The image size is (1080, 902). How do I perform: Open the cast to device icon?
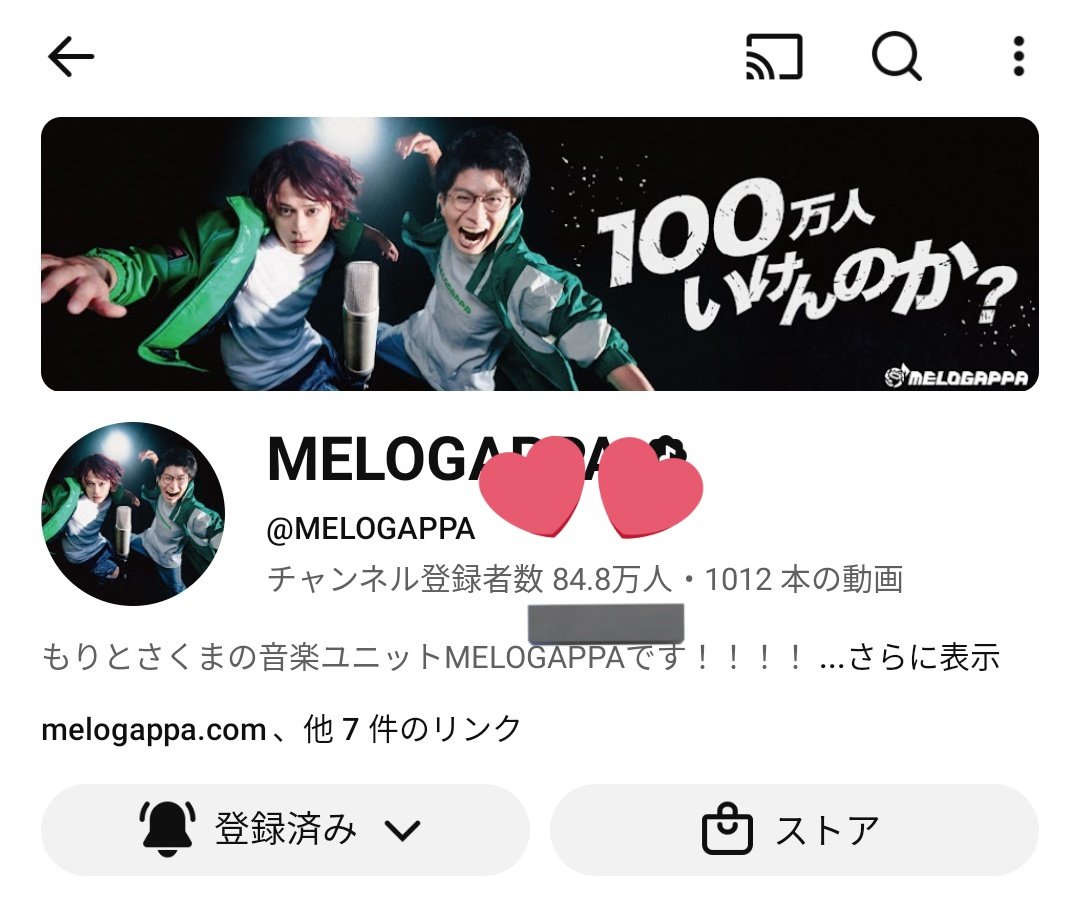pyautogui.click(x=774, y=57)
